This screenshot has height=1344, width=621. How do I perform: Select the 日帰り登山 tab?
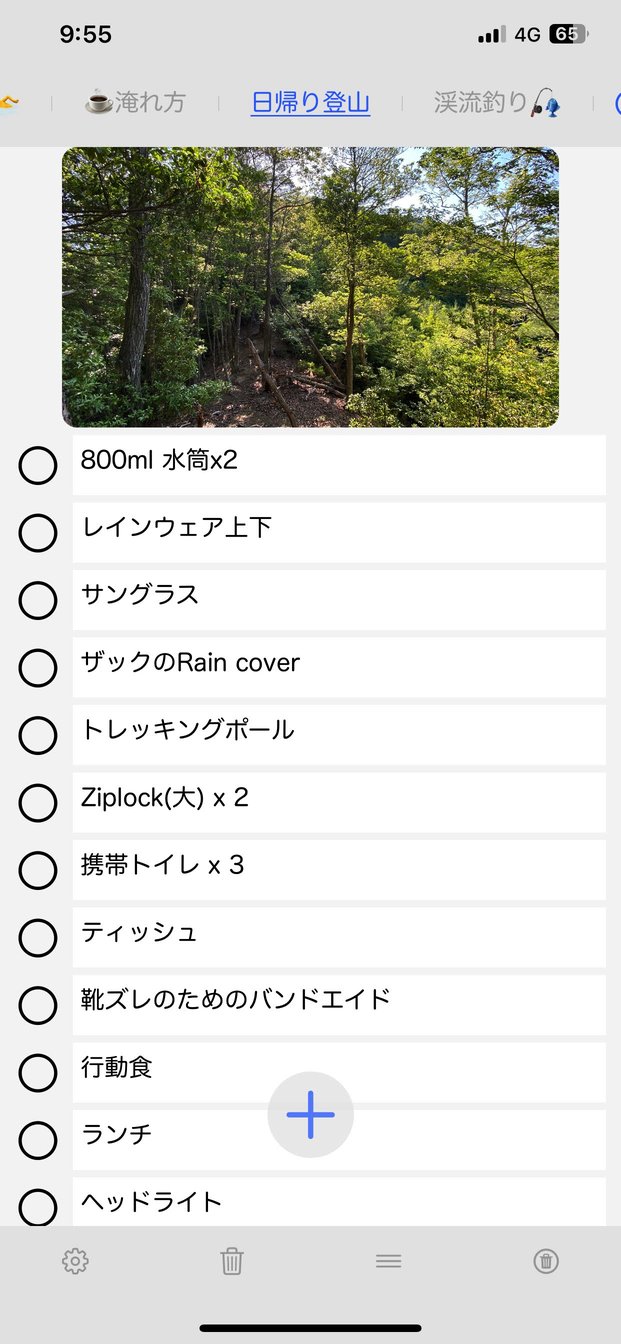click(x=310, y=102)
